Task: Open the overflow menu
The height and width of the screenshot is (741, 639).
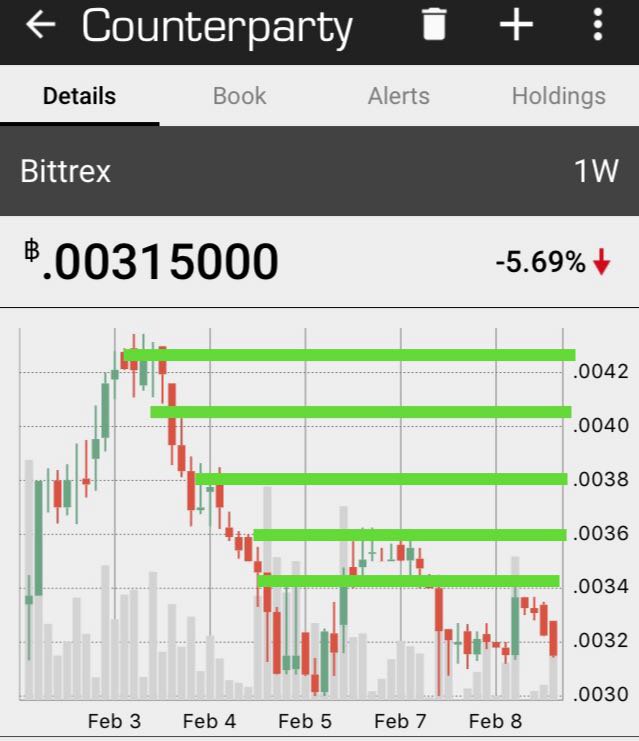Action: point(598,25)
